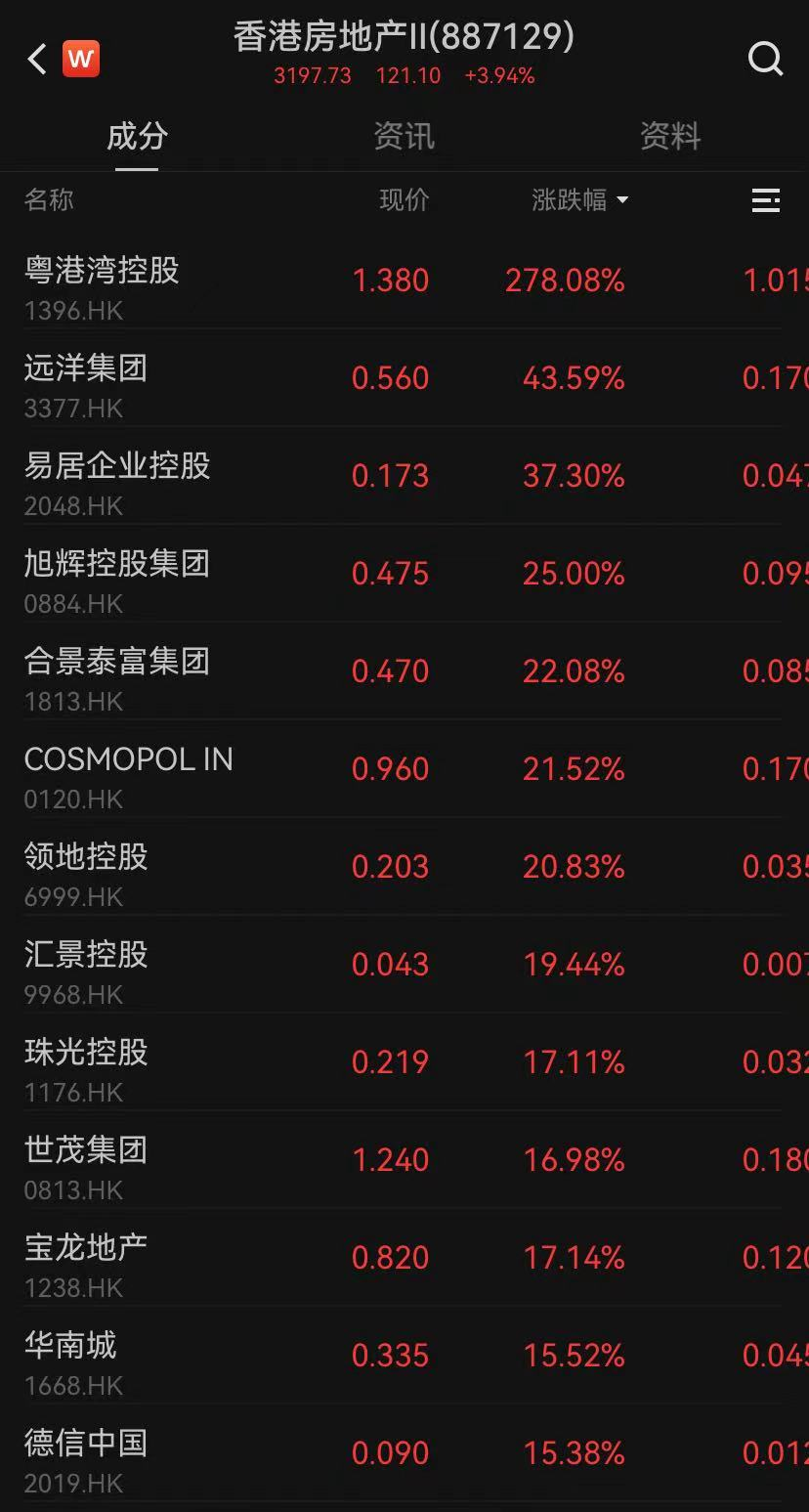The height and width of the screenshot is (1512, 809).
Task: View 珠光控股 quote page
Action: coord(86,1063)
